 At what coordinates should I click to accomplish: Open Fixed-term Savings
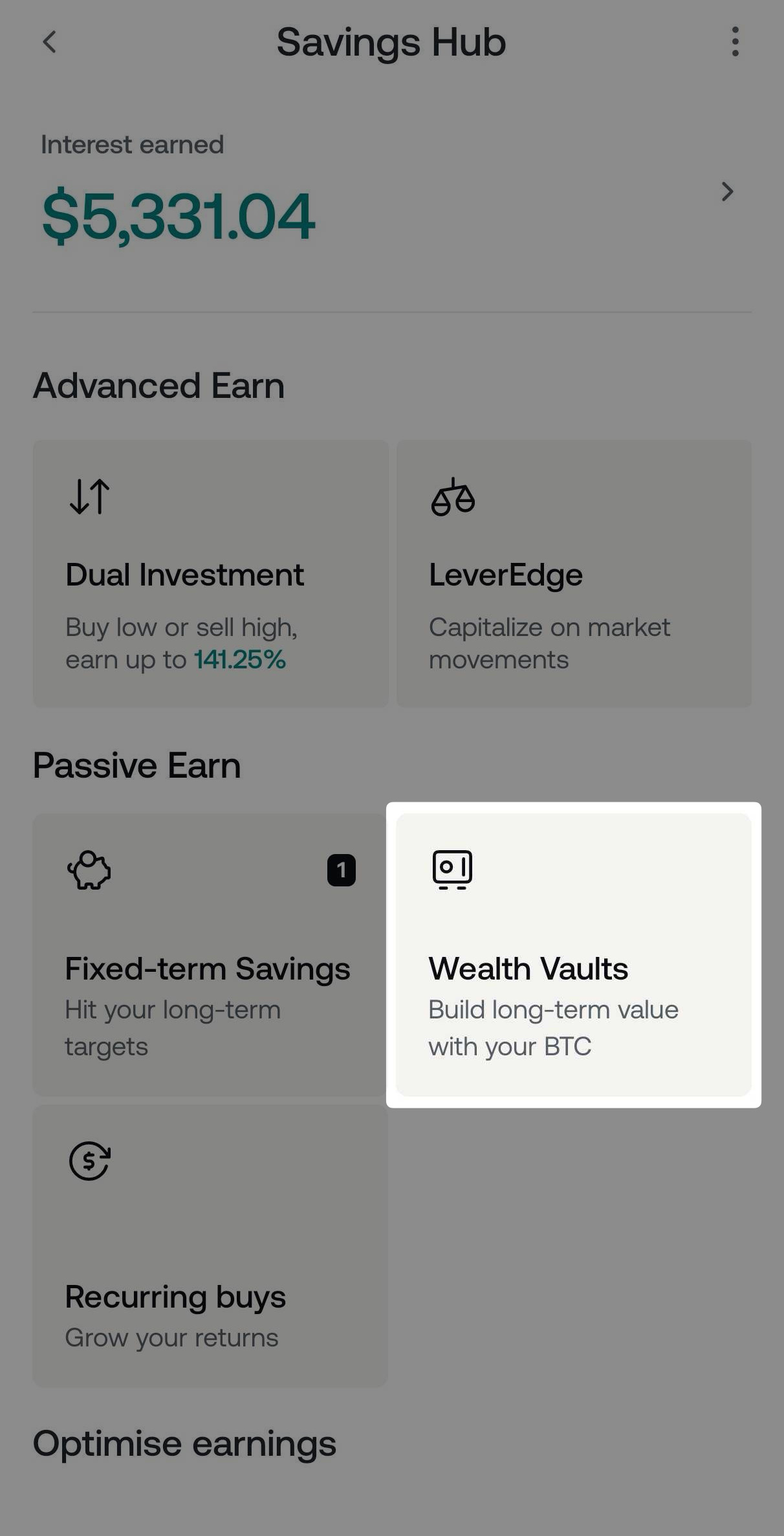pos(210,954)
